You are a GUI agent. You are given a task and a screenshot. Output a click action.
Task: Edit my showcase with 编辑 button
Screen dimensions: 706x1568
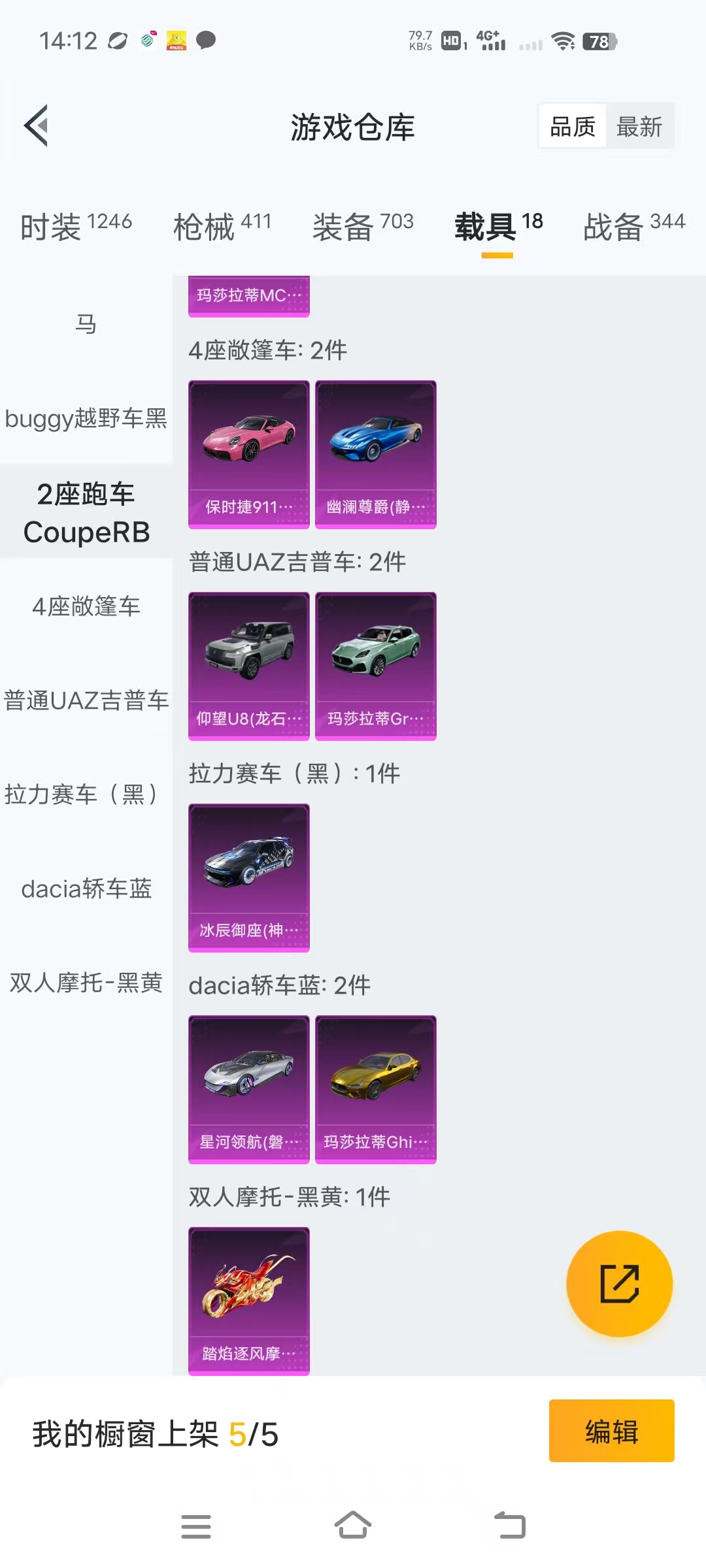[x=611, y=1431]
